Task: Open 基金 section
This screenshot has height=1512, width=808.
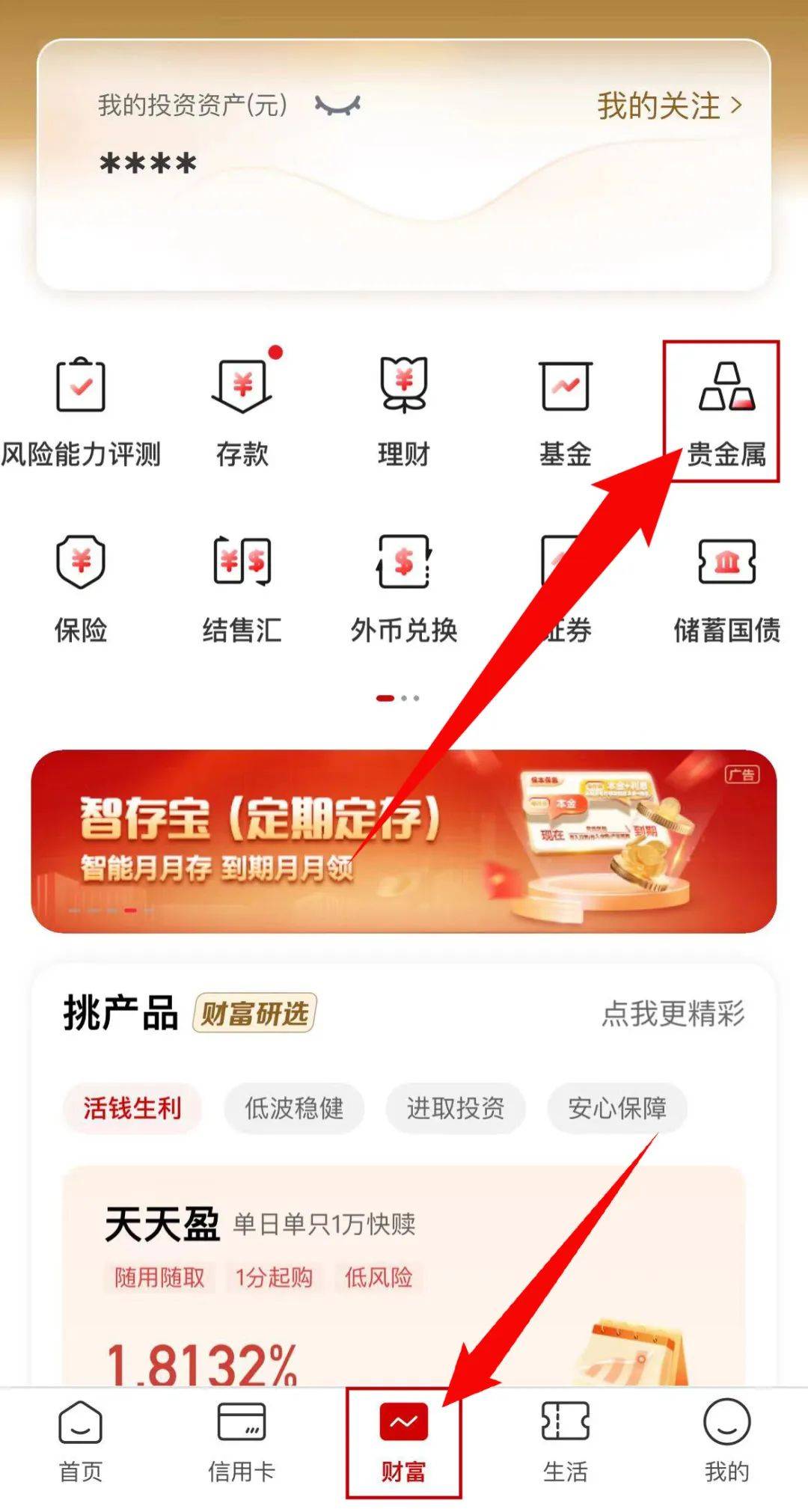Action: (566, 413)
